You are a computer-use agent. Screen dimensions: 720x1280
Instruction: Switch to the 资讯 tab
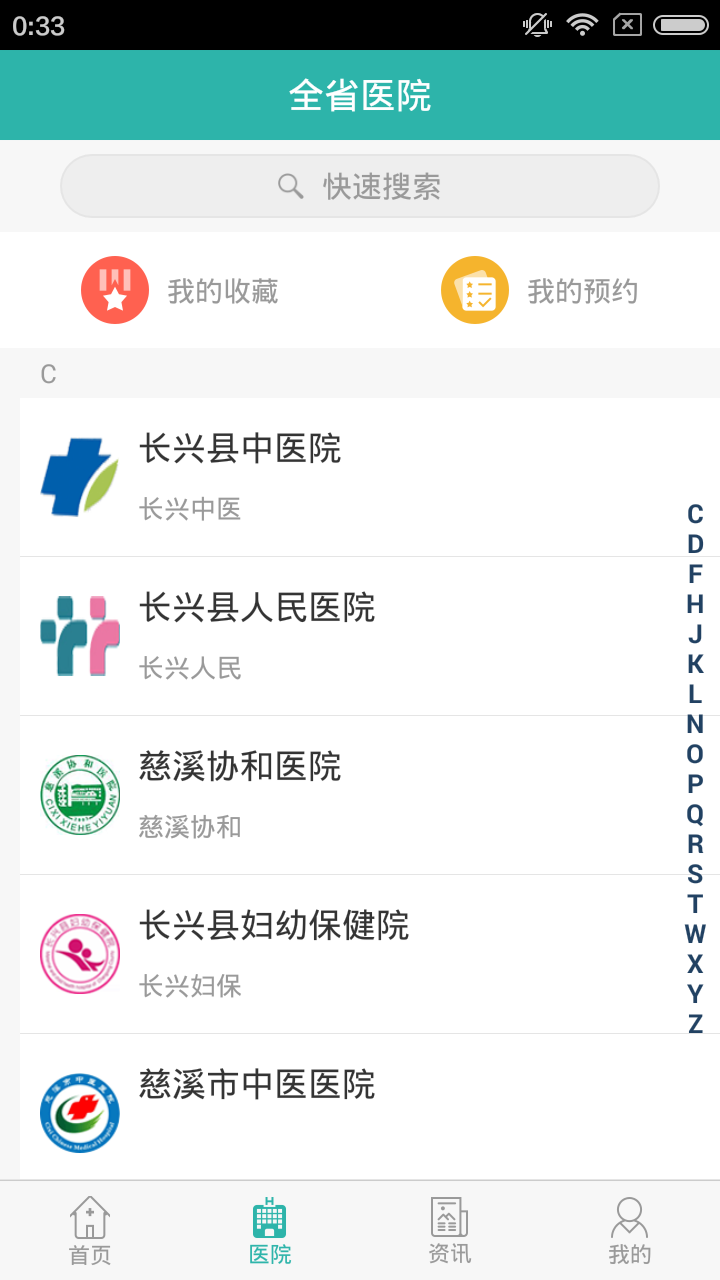[x=448, y=1228]
